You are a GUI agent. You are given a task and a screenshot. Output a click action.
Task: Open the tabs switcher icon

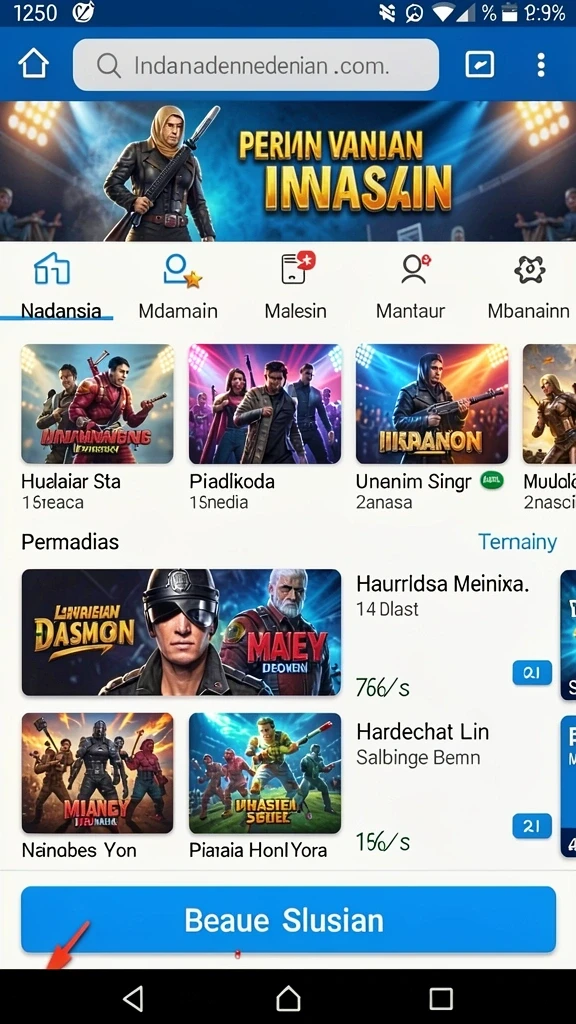pyautogui.click(x=479, y=65)
